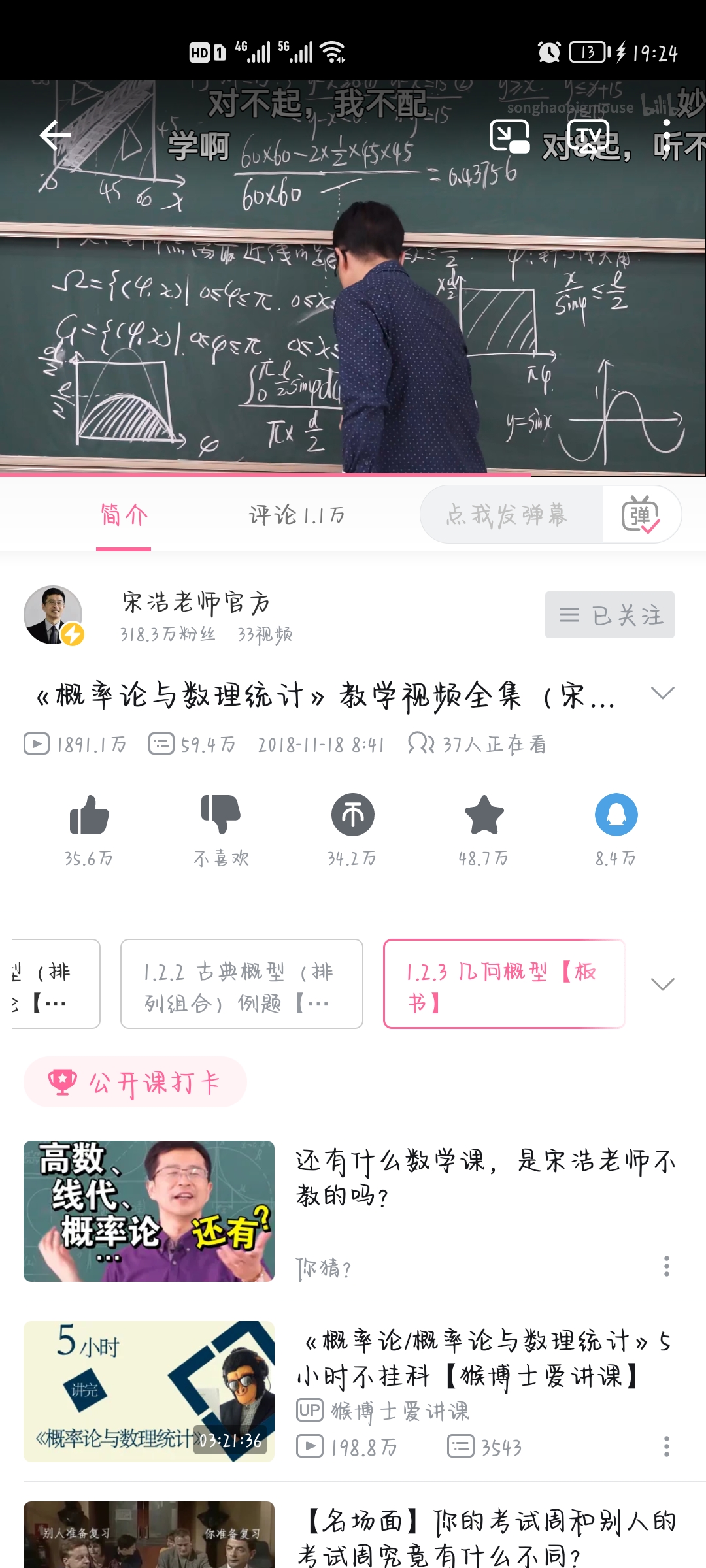Open the video overflow menu
Viewport: 706px width, 1568px height.
666,137
